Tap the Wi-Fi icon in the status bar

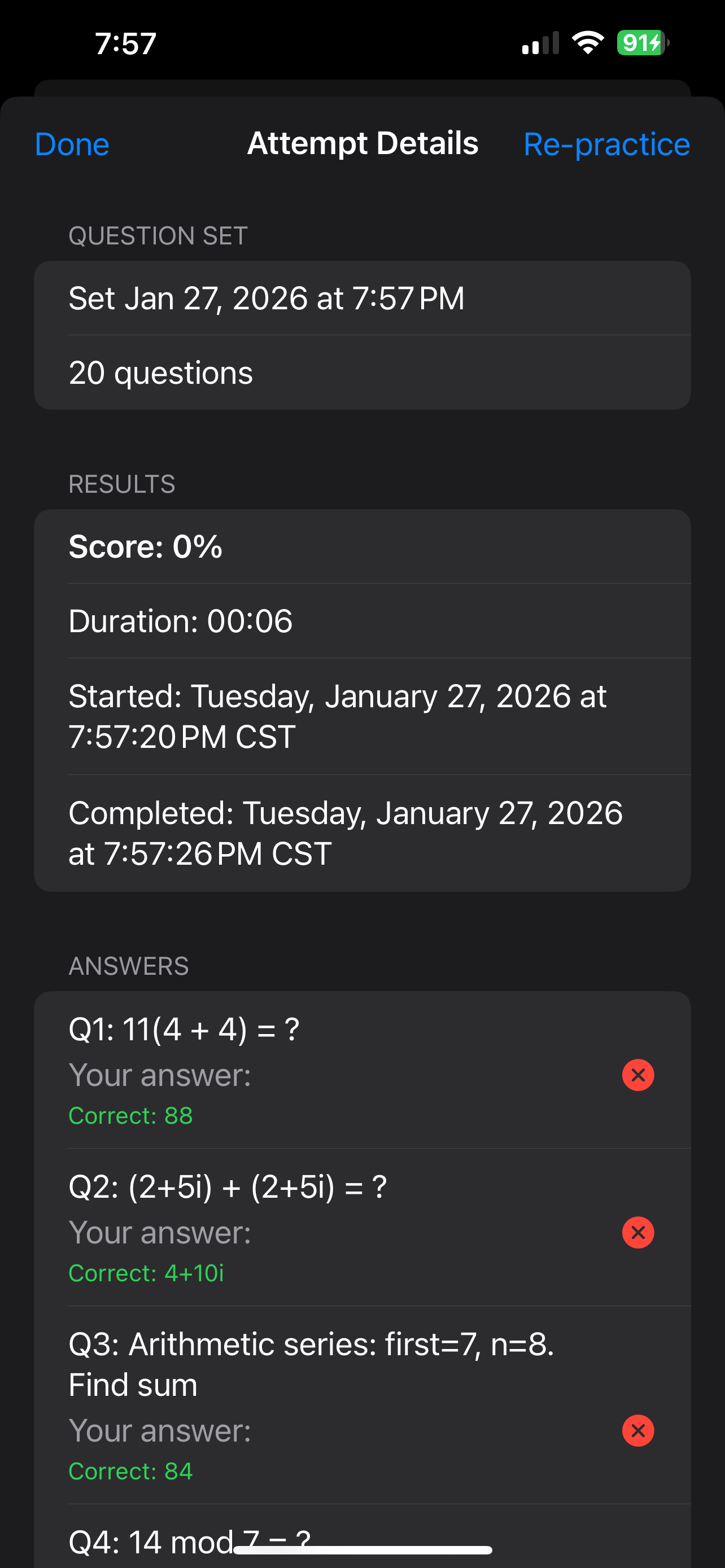[x=587, y=41]
